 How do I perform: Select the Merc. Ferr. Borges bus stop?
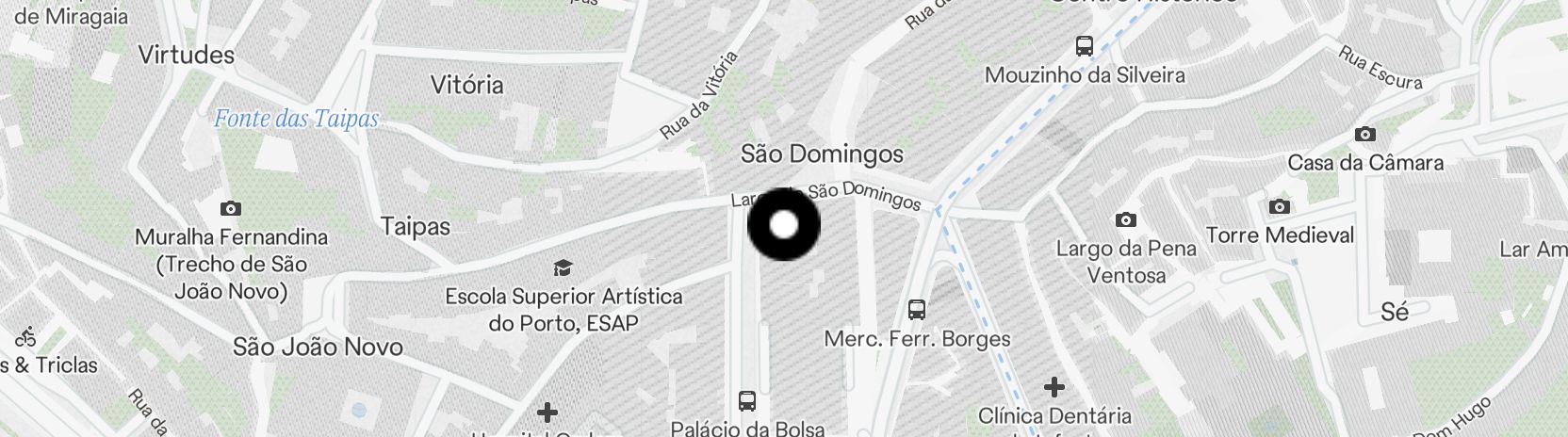point(916,310)
